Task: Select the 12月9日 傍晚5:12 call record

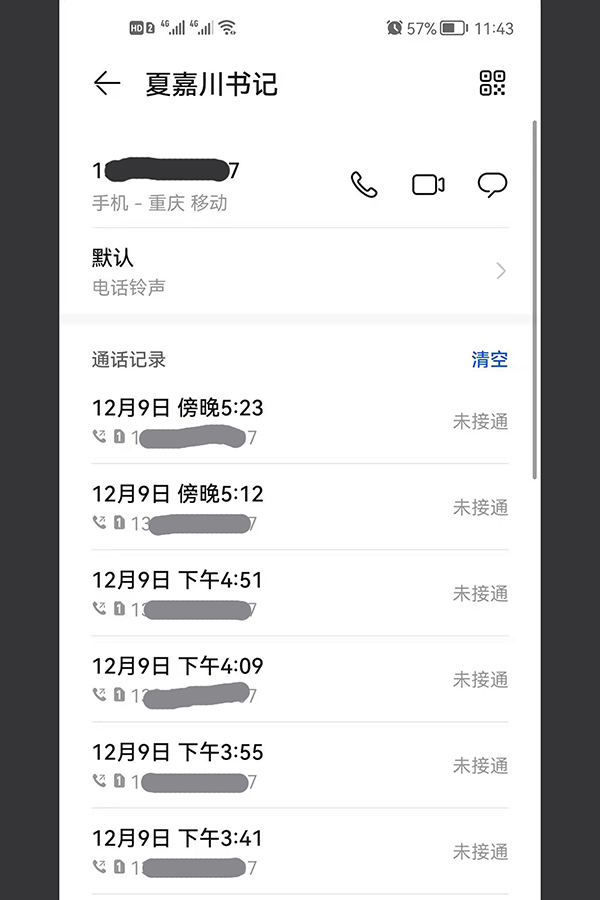Action: click(x=300, y=507)
